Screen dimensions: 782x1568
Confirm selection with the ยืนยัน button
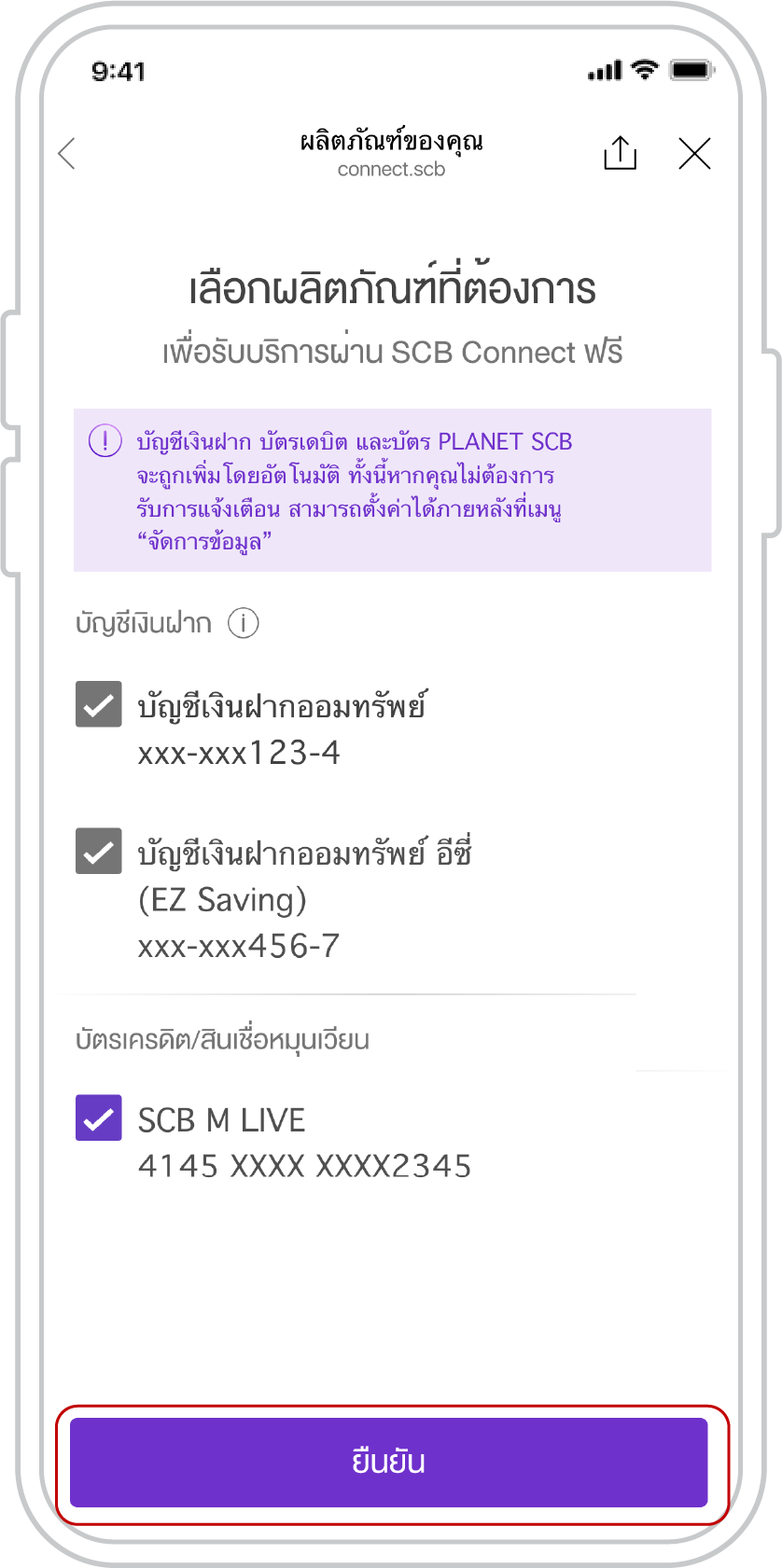click(389, 1462)
